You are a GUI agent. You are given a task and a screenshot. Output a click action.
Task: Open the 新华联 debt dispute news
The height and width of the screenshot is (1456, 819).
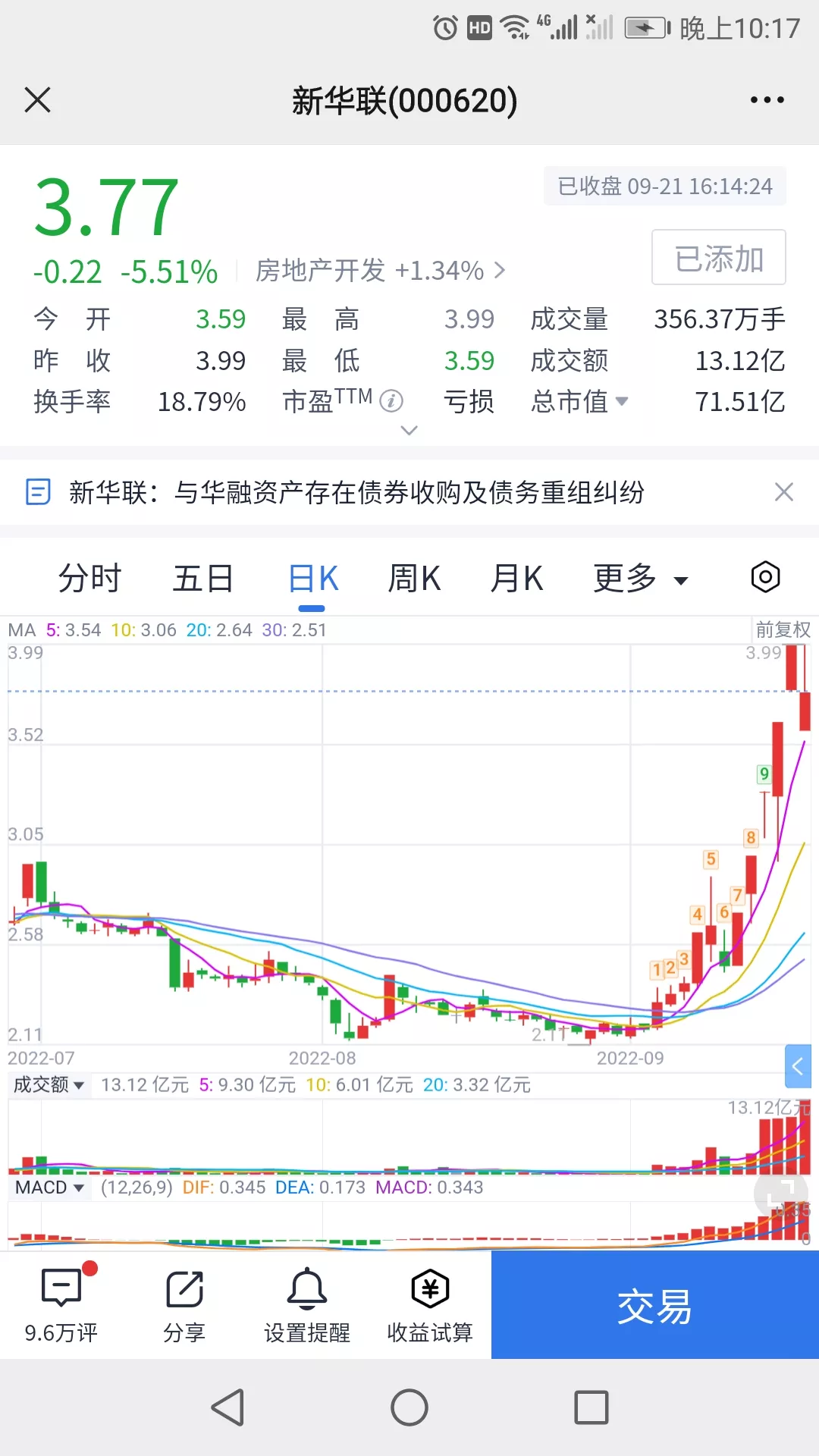coord(356,493)
